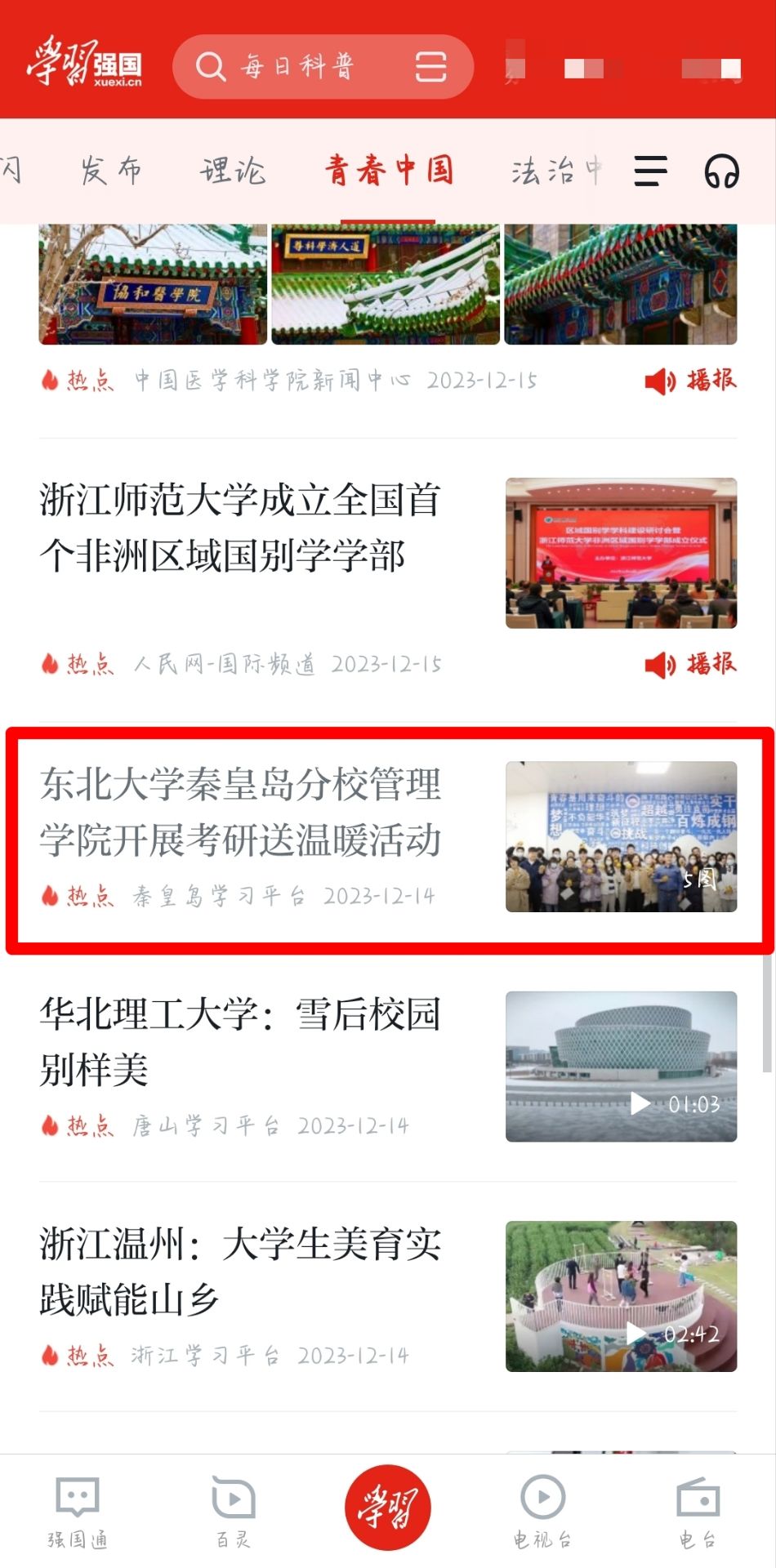Screen dimensions: 776x1568
Task: Open 浙江温州：大学生美育实践赋能山乡 video
Action: [x=241, y=1272]
